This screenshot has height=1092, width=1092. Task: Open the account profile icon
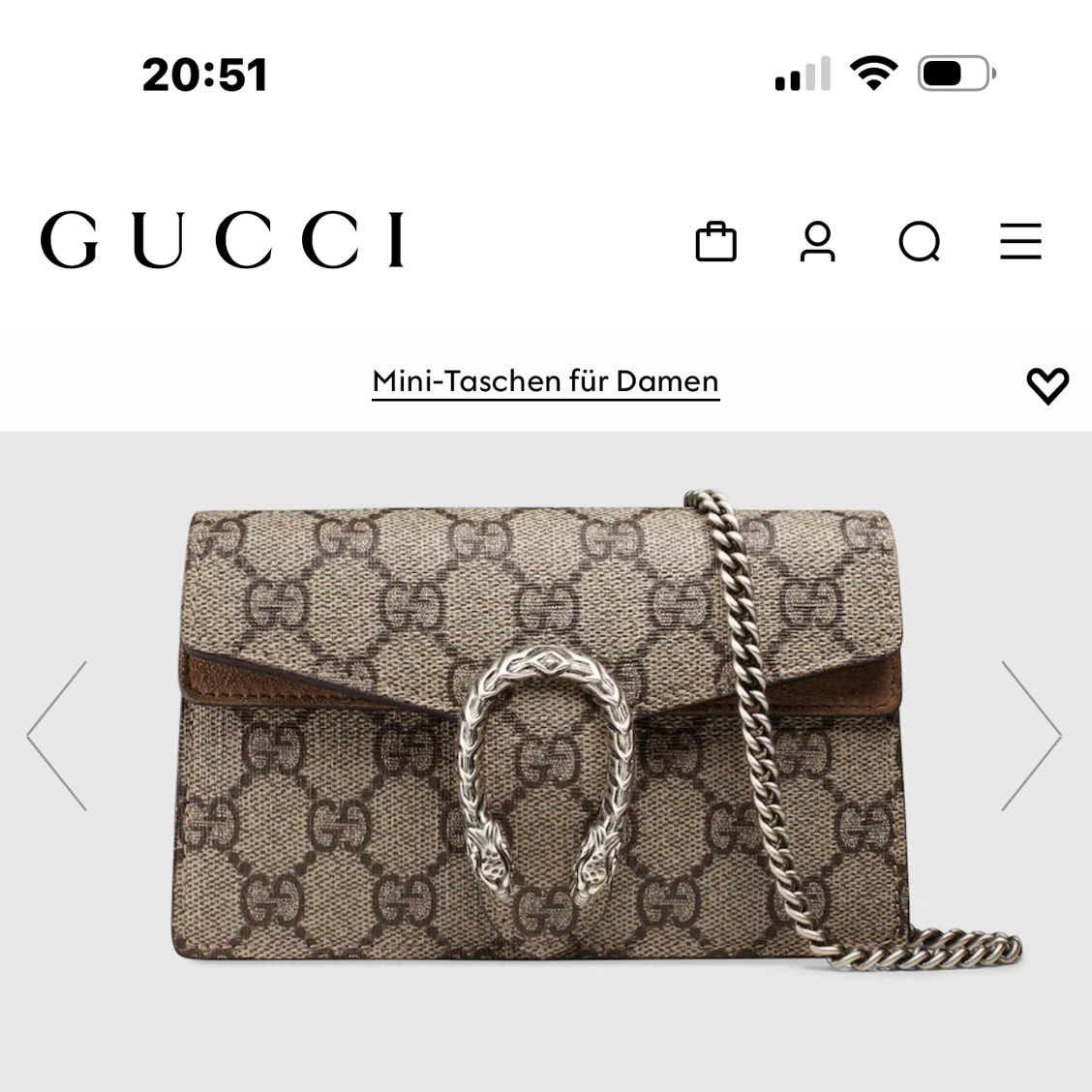tap(817, 242)
